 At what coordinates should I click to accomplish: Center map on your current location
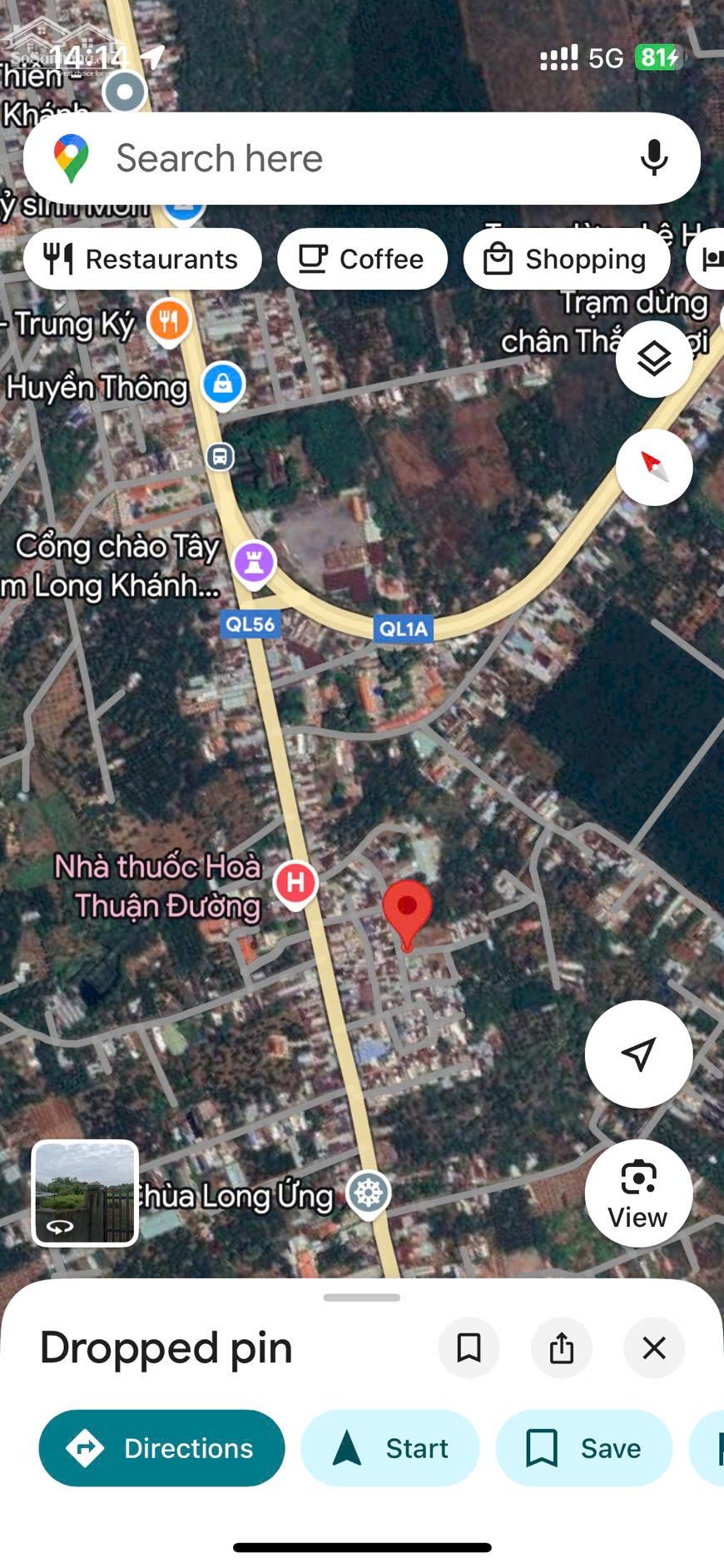(x=638, y=1054)
